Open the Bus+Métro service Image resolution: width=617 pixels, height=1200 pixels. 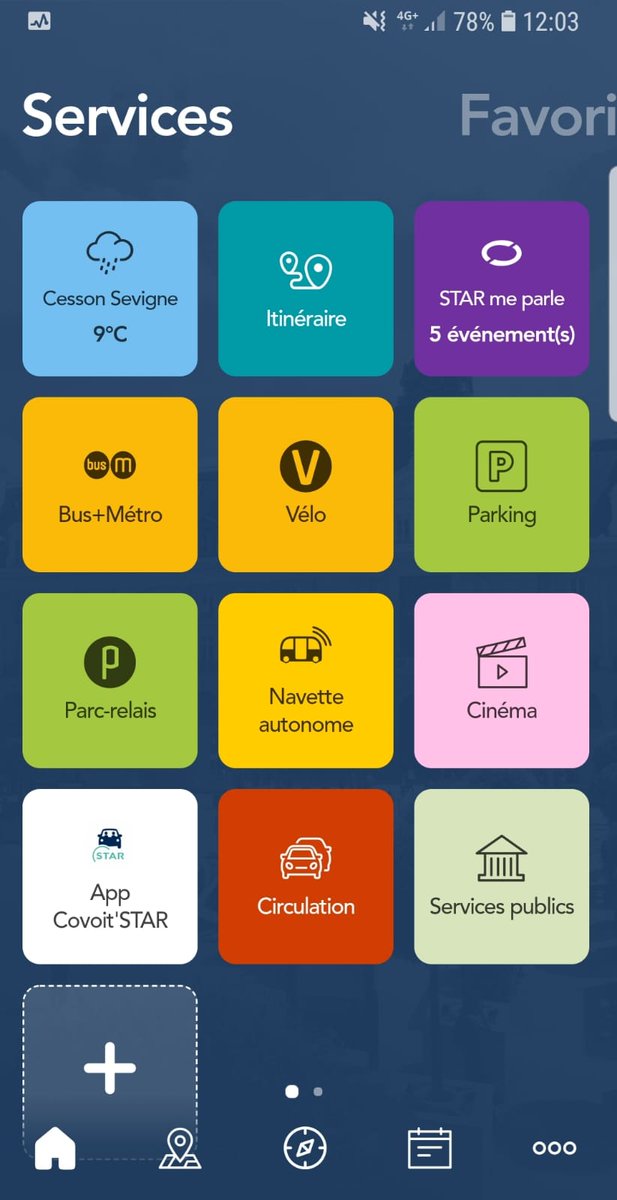(110, 484)
